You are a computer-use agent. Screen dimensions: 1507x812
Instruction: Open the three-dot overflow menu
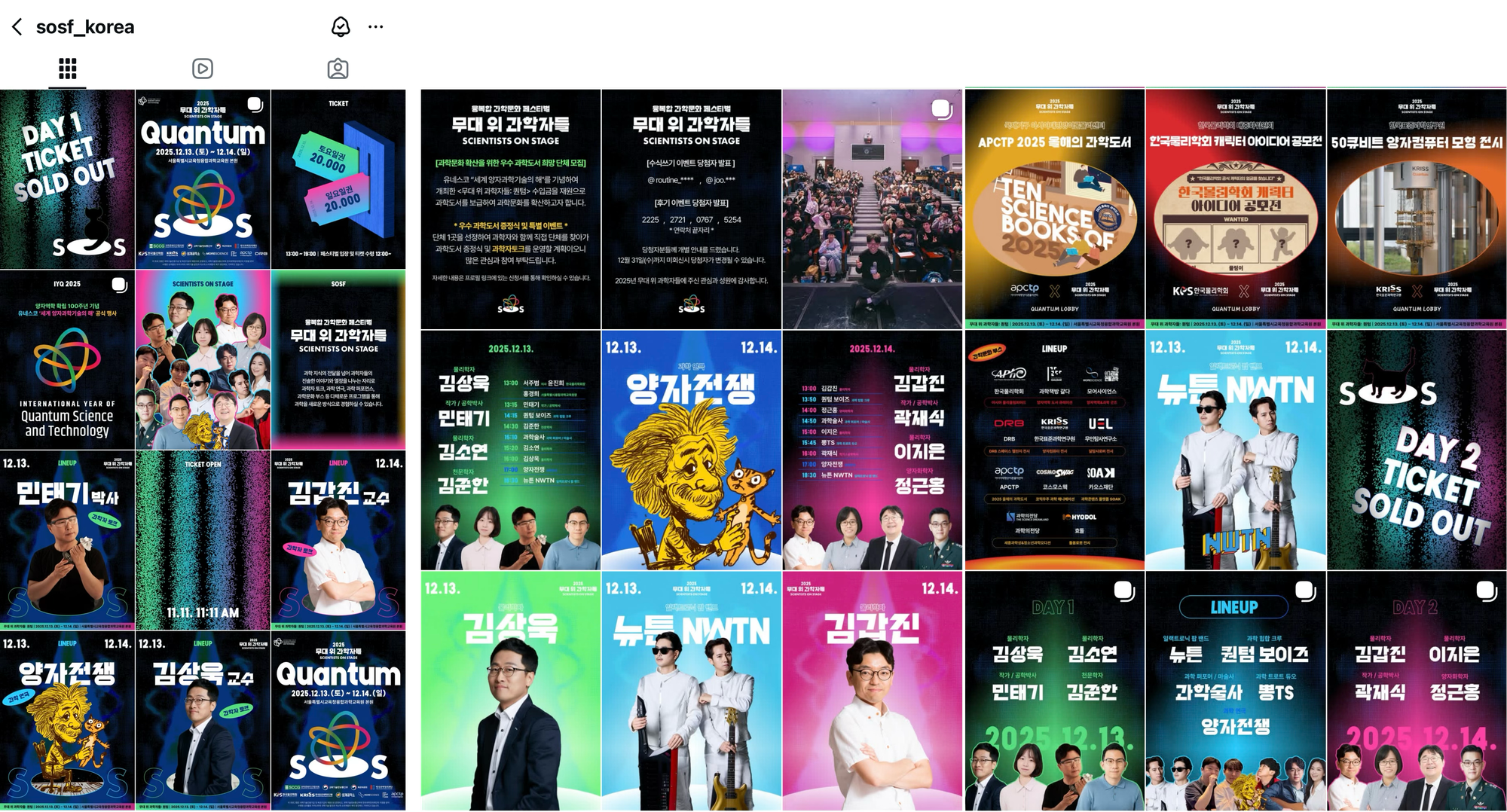coord(375,27)
